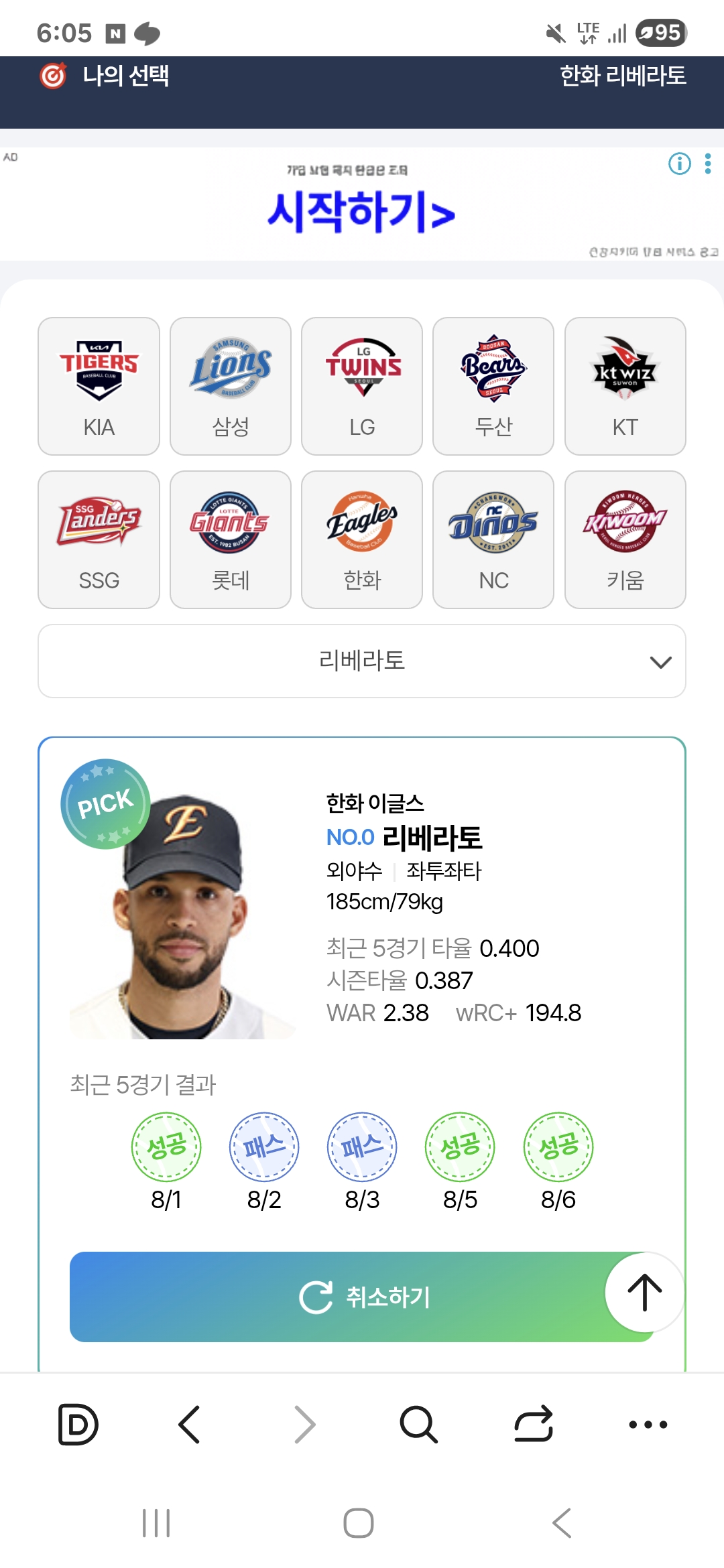The width and height of the screenshot is (724, 1568).
Task: Tap 취소하기 to cancel the pick
Action: coord(362,1297)
